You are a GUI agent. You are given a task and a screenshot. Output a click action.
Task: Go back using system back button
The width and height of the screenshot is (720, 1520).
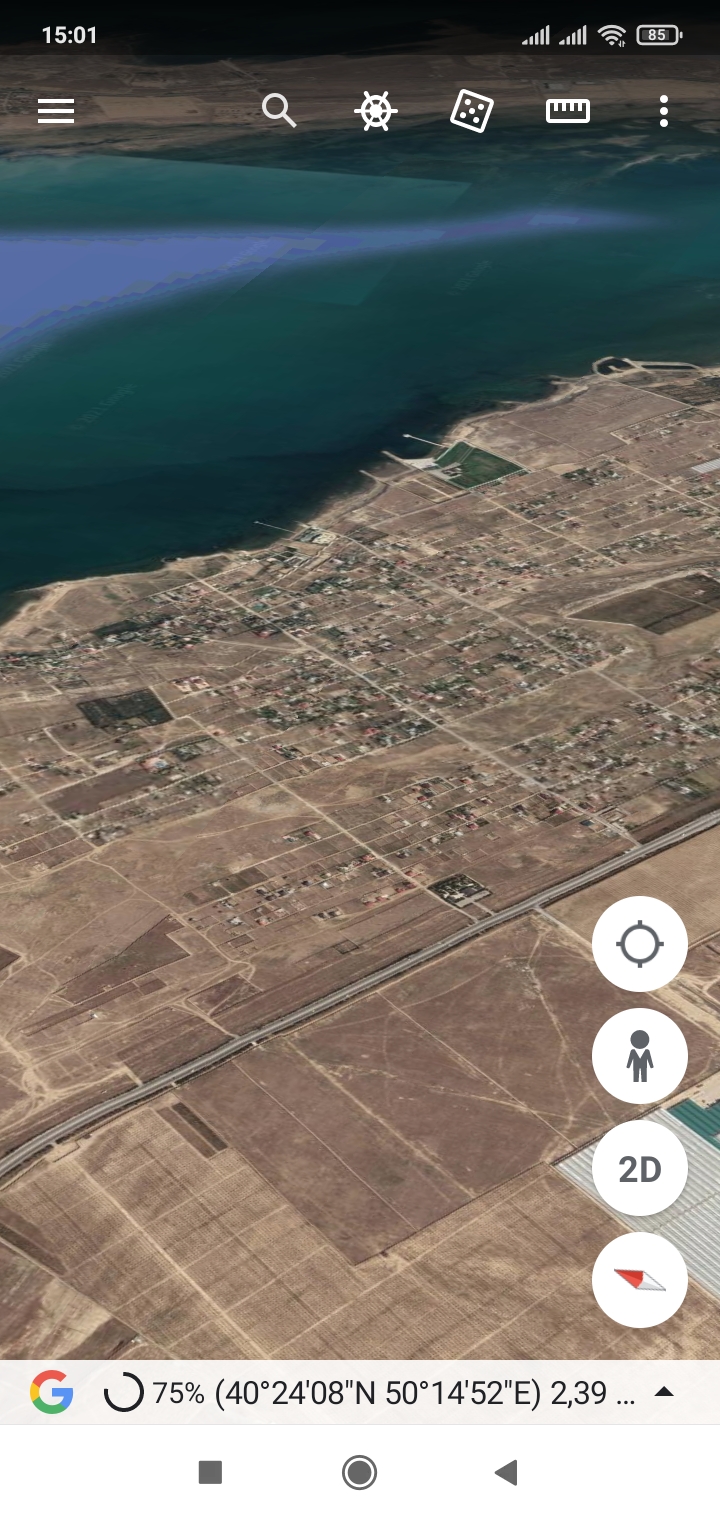click(x=506, y=1472)
